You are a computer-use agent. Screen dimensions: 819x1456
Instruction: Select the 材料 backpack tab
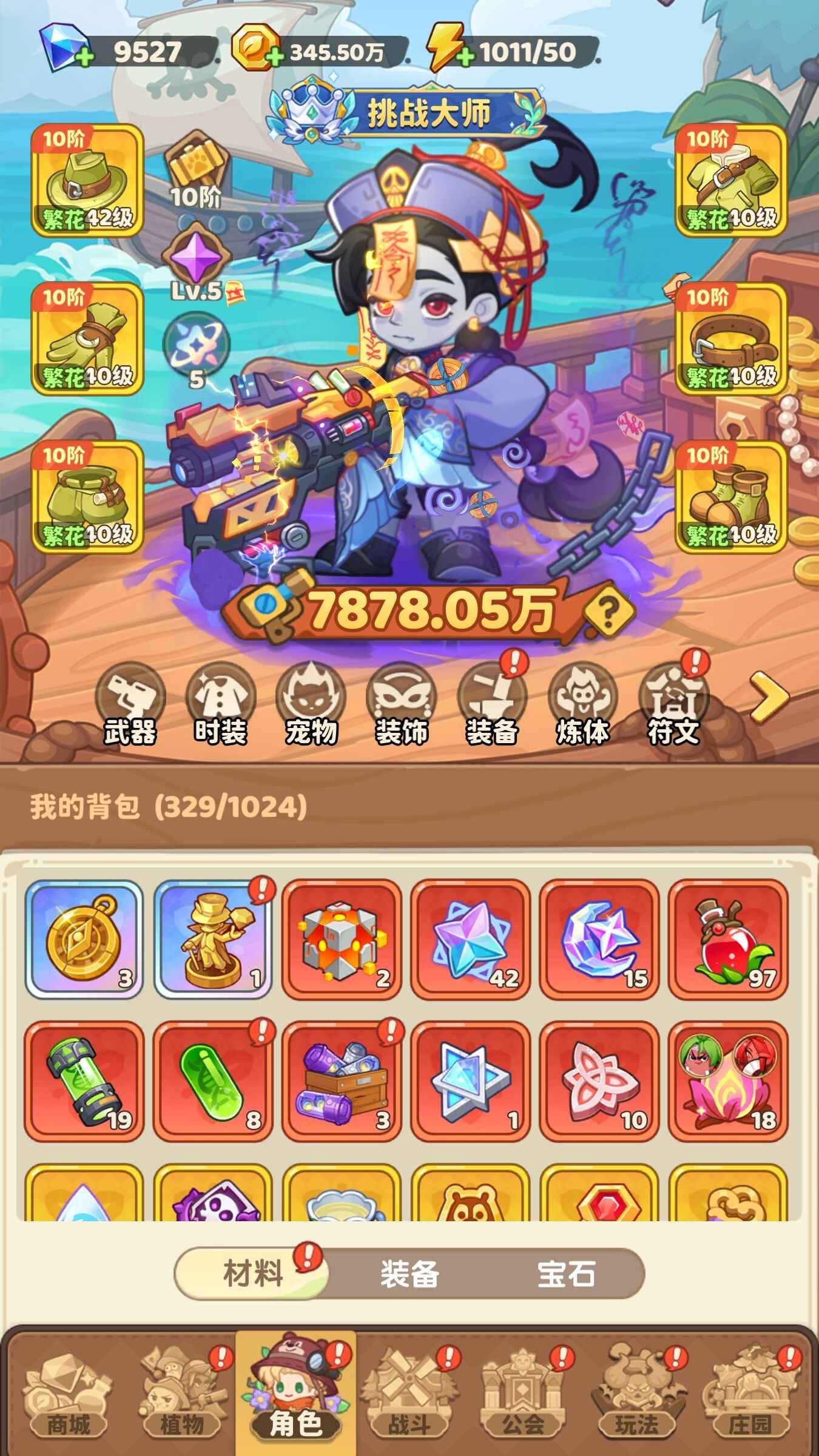[x=253, y=1273]
